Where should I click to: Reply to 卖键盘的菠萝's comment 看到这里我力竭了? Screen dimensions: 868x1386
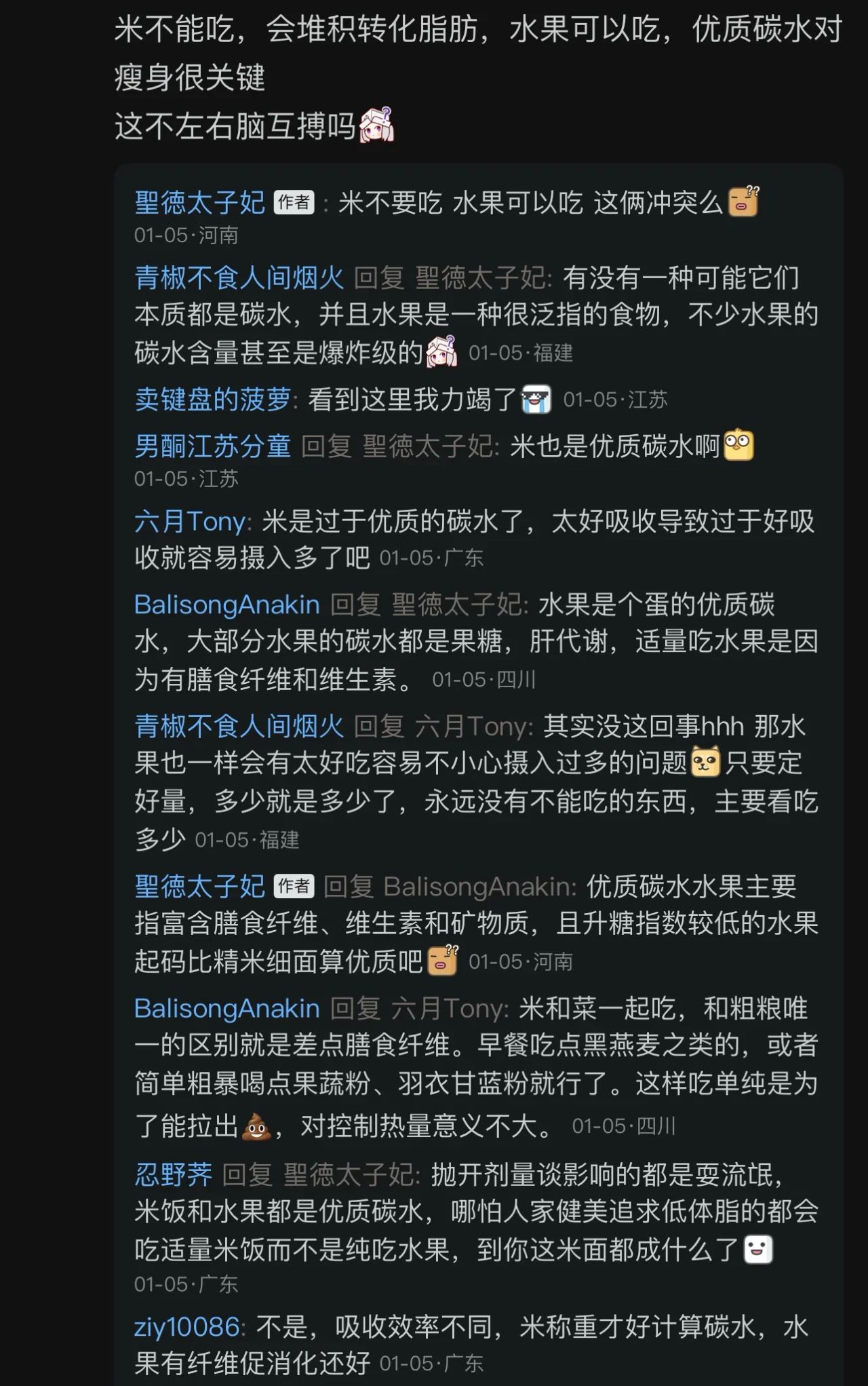(x=412, y=399)
